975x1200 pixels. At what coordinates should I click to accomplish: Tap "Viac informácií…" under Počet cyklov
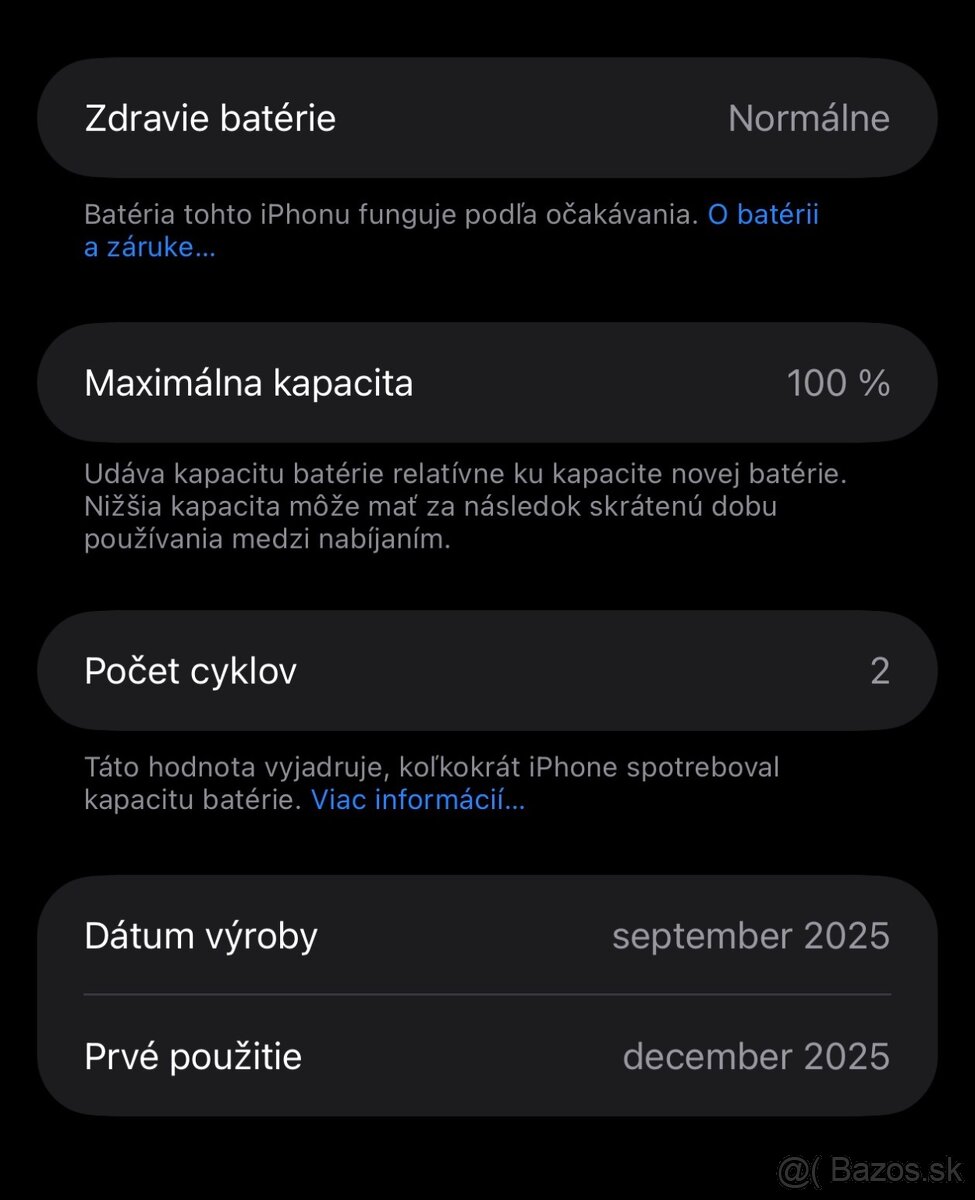417,800
